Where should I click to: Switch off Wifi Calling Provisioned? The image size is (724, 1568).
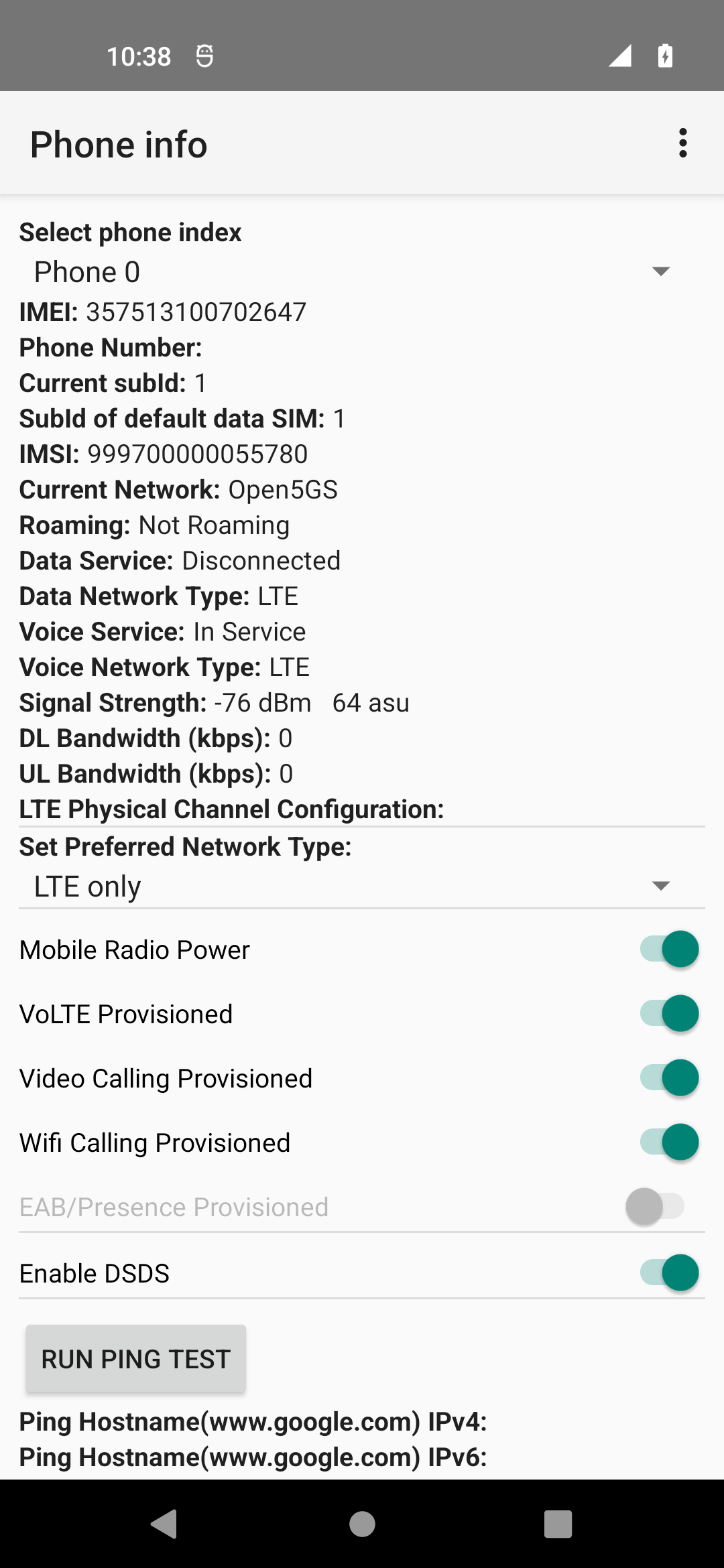pyautogui.click(x=669, y=1142)
